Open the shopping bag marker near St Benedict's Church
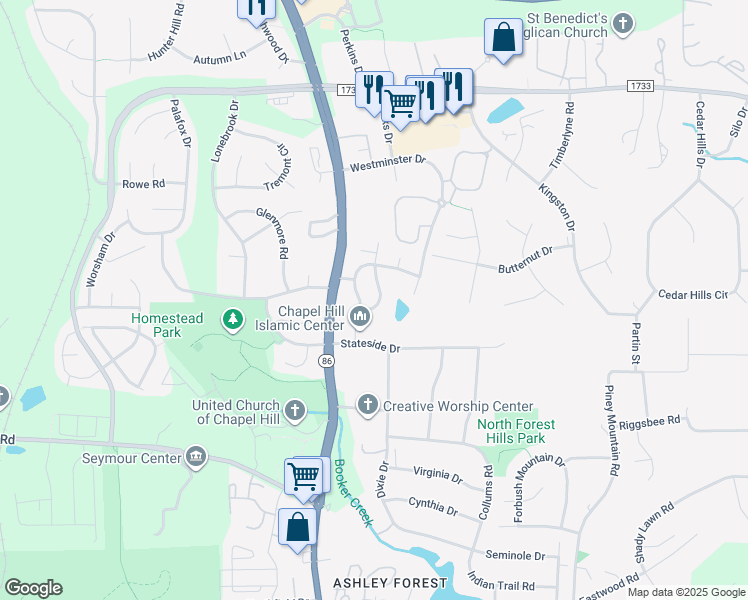Screen dimensions: 748x600 coord(503,38)
